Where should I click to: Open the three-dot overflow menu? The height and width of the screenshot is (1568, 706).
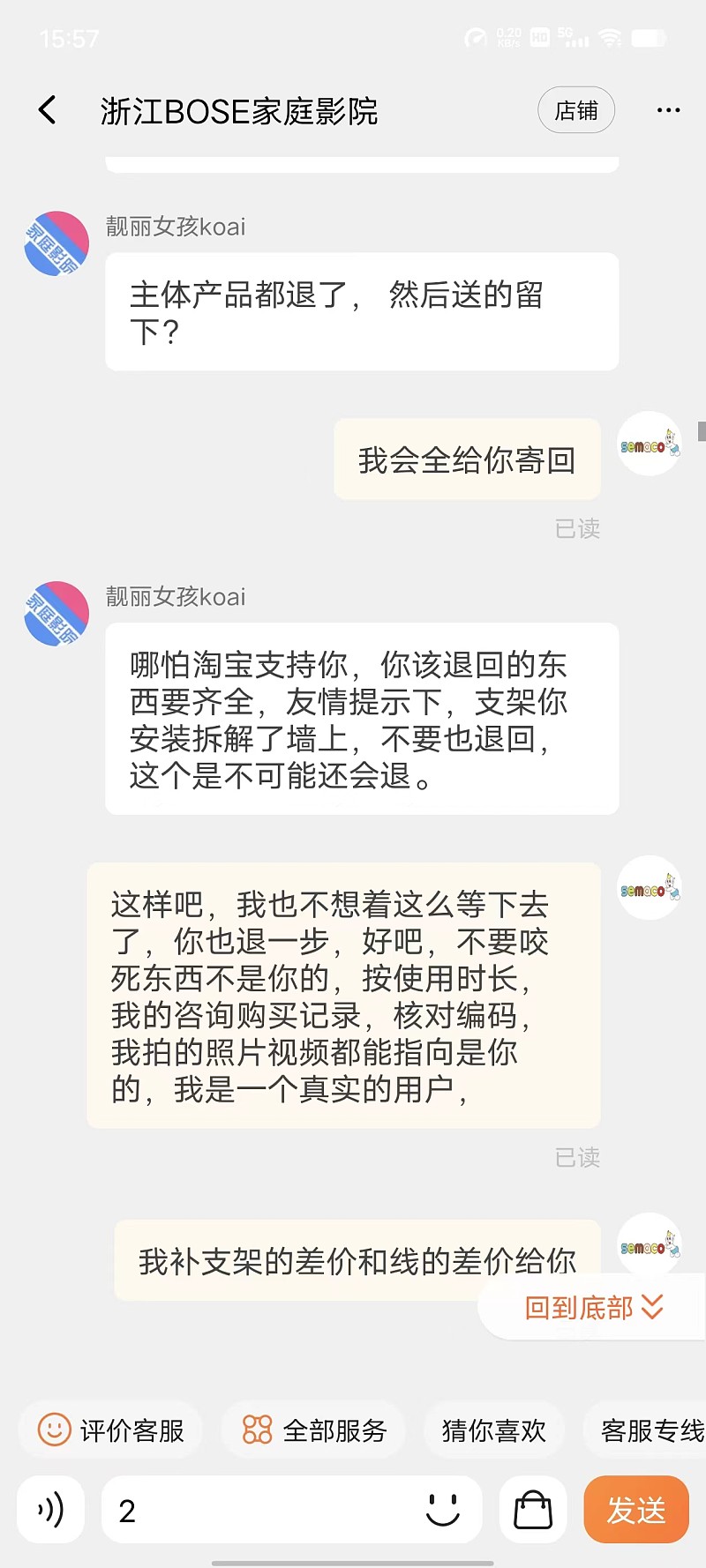[668, 110]
